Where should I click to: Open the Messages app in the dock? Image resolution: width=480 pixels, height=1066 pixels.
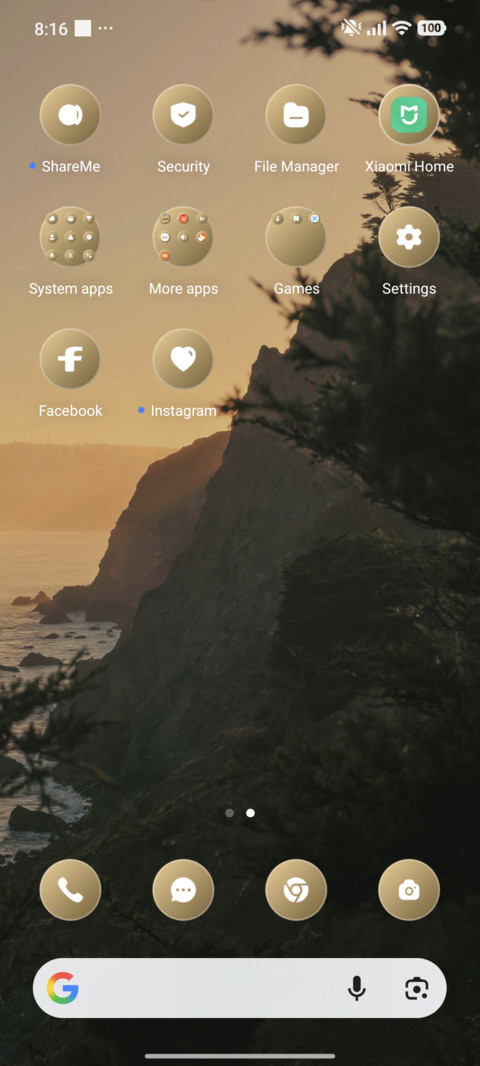[183, 890]
